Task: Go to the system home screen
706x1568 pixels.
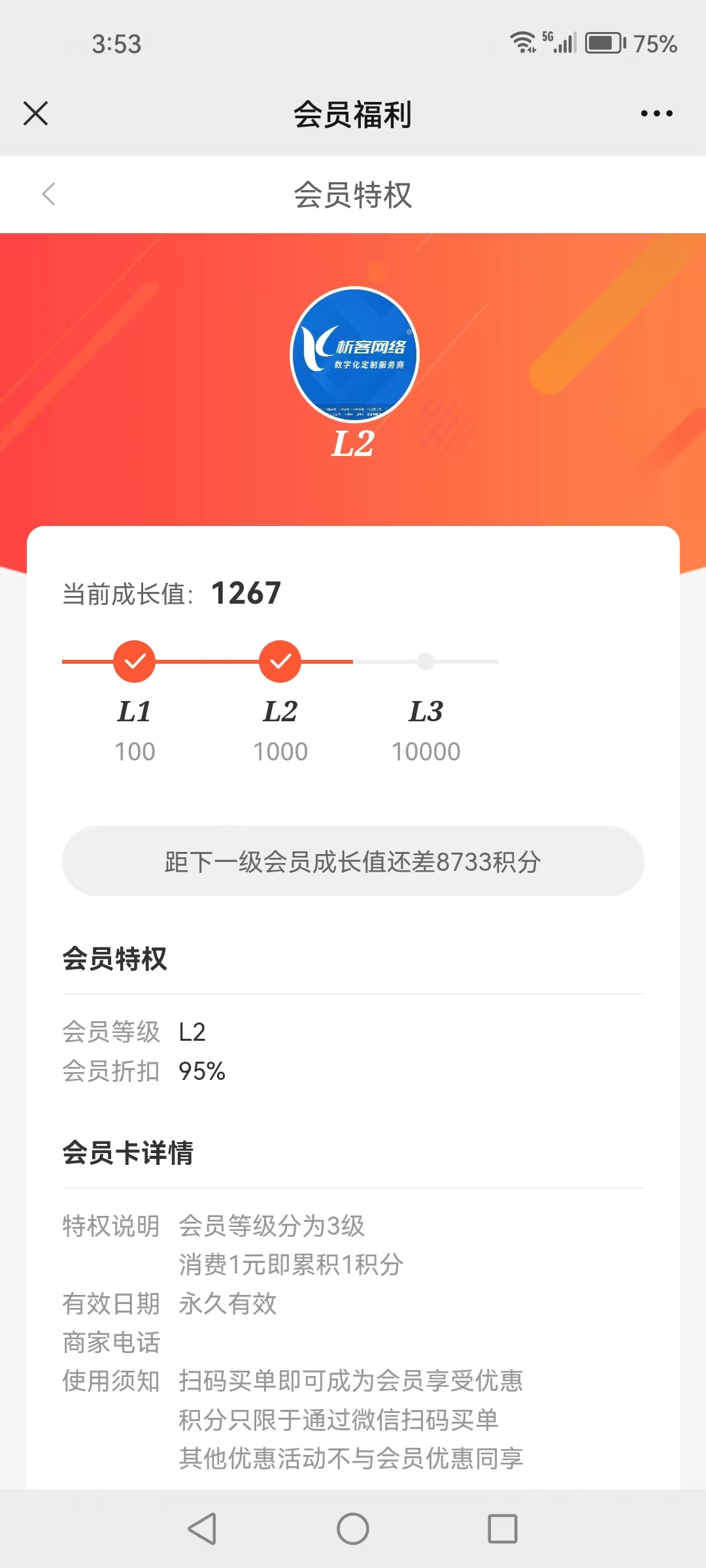Action: tap(353, 1529)
